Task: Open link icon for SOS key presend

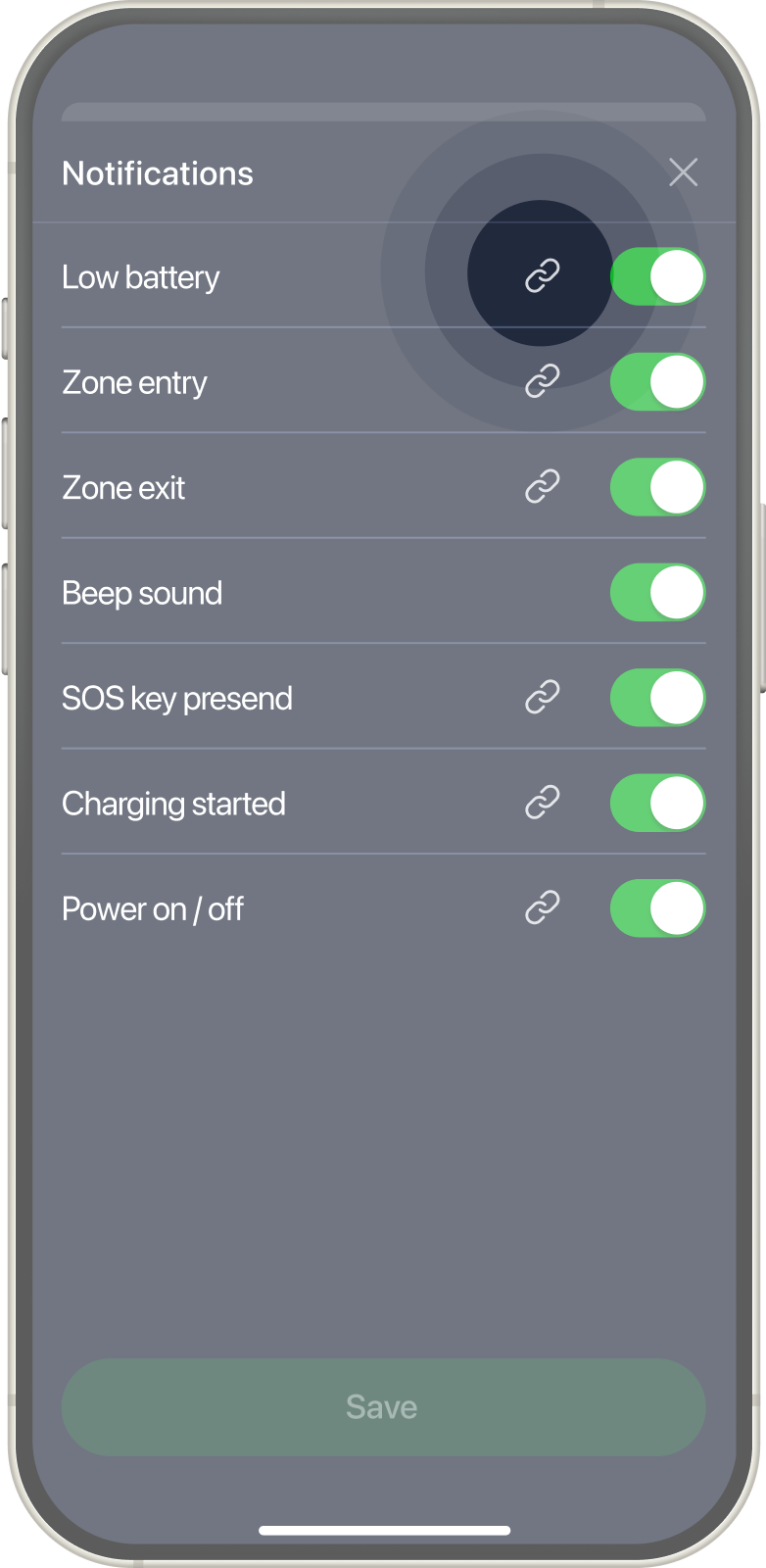Action: point(542,697)
